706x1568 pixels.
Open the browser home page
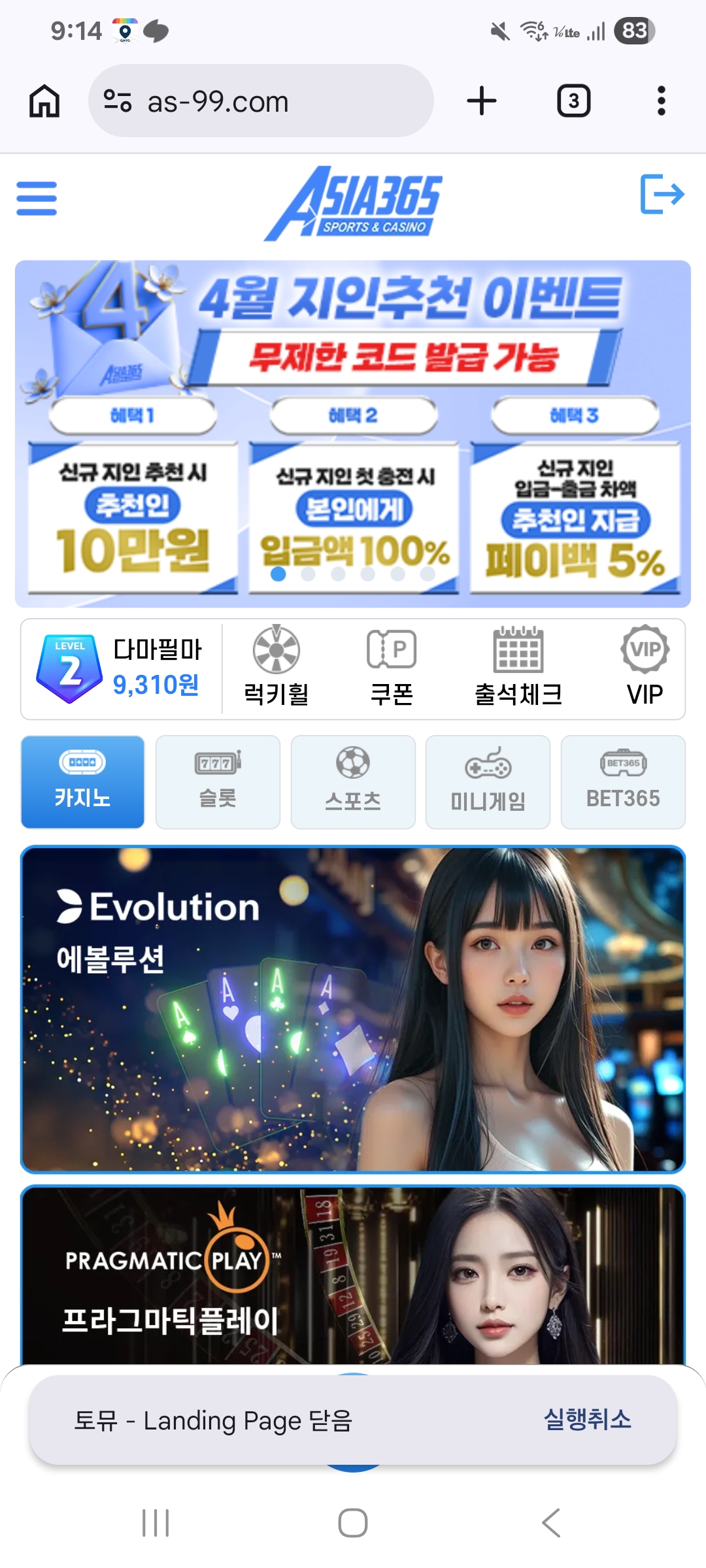[x=44, y=101]
